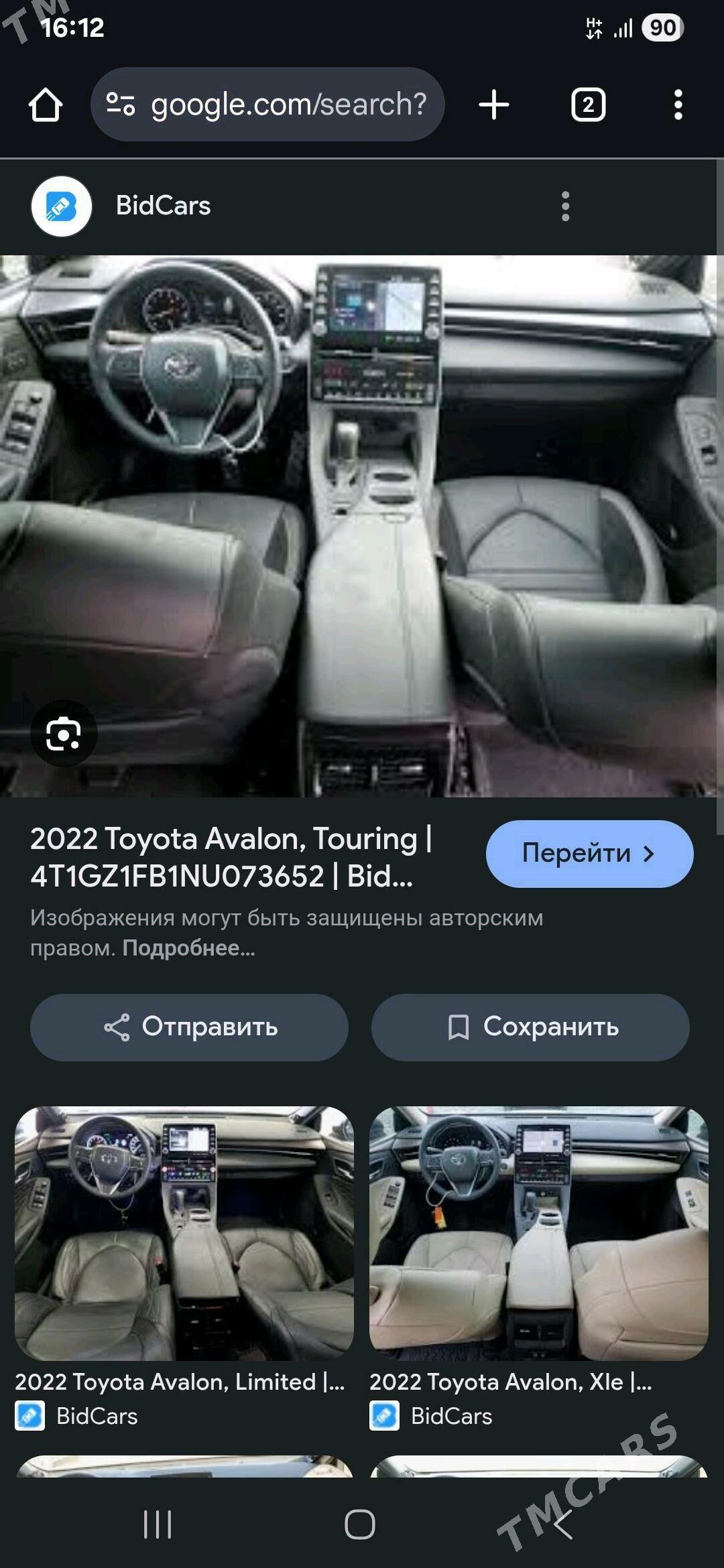Viewport: 724px width, 1568px height.
Task: Go to the phone's home screen
Action: [x=360, y=1524]
